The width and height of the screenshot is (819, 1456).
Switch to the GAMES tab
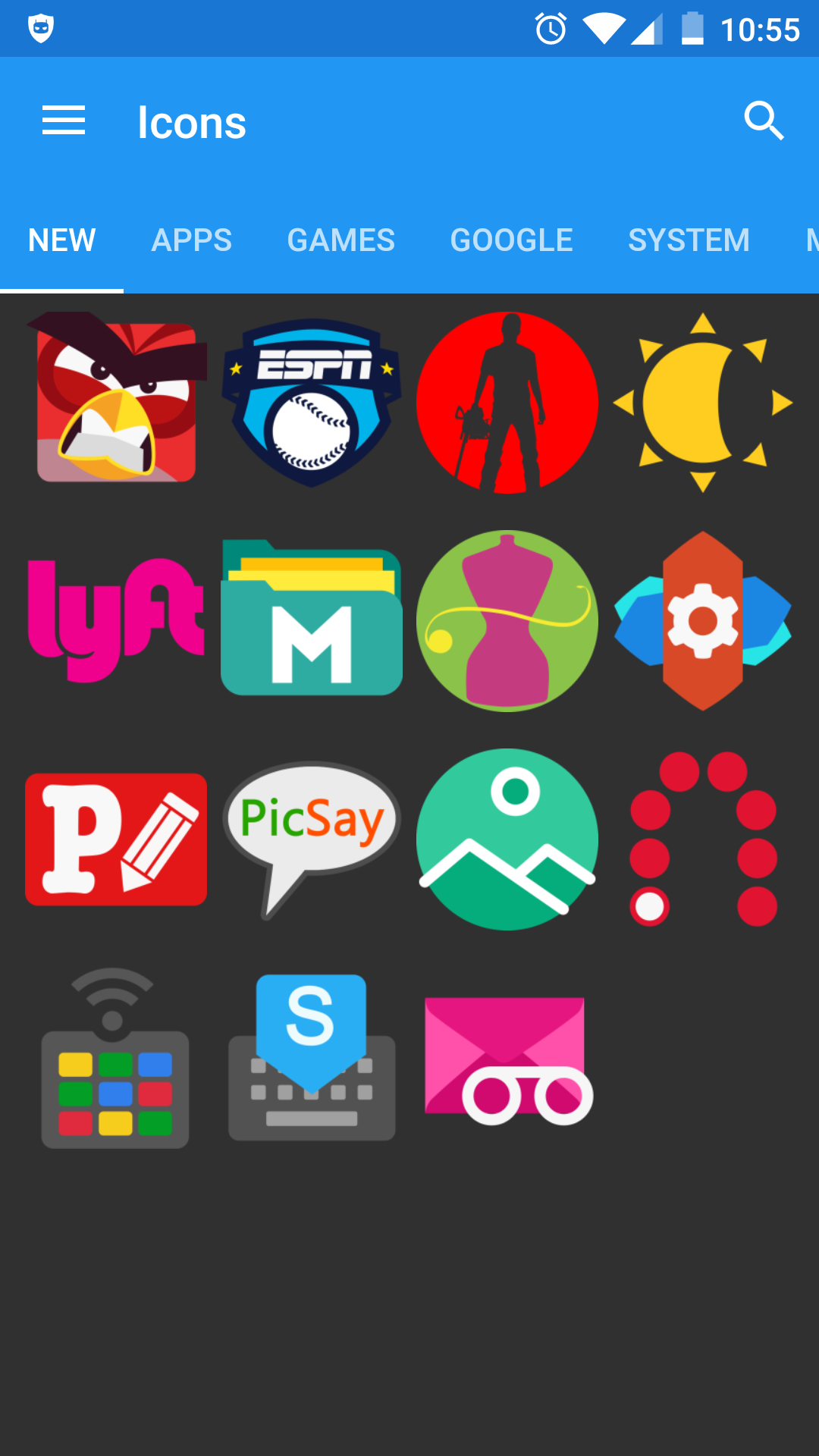pos(341,240)
